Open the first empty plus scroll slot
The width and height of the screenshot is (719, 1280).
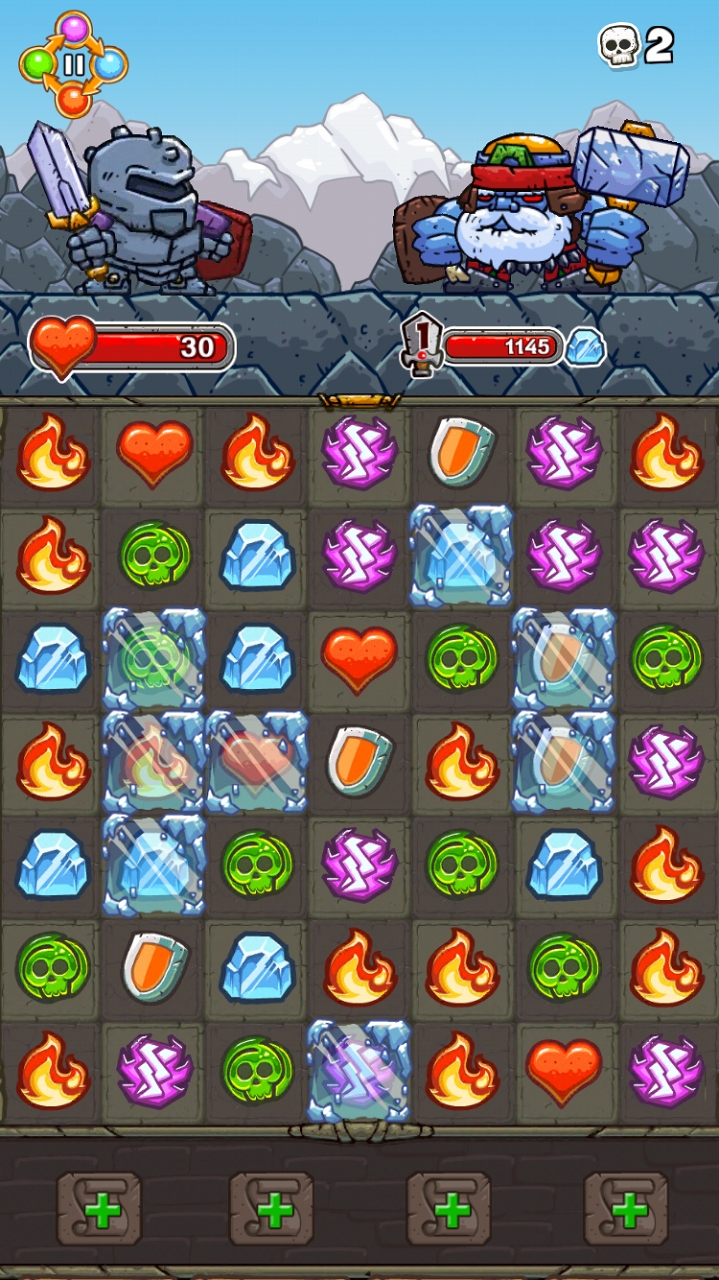tap(99, 1209)
